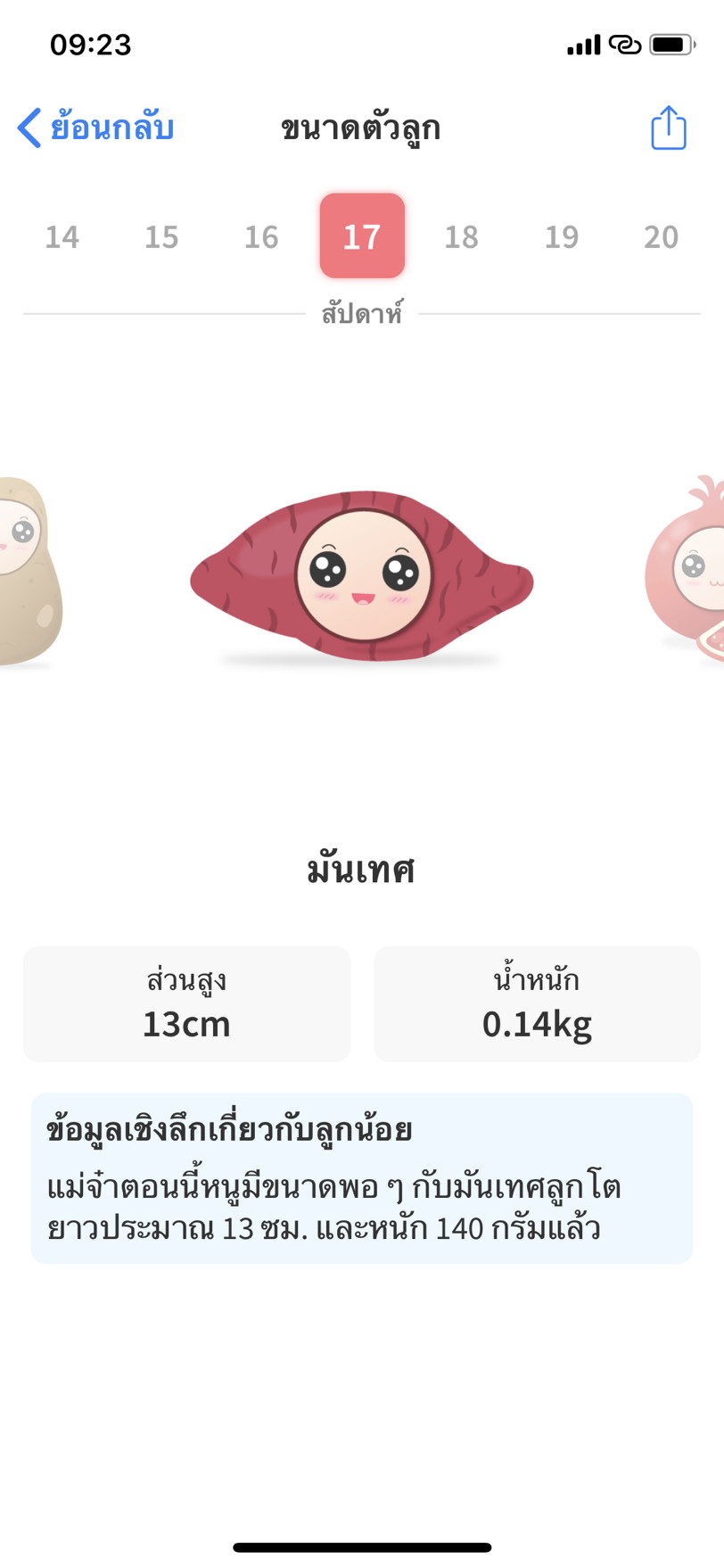
Task: Share this baby size page
Action: point(668,128)
